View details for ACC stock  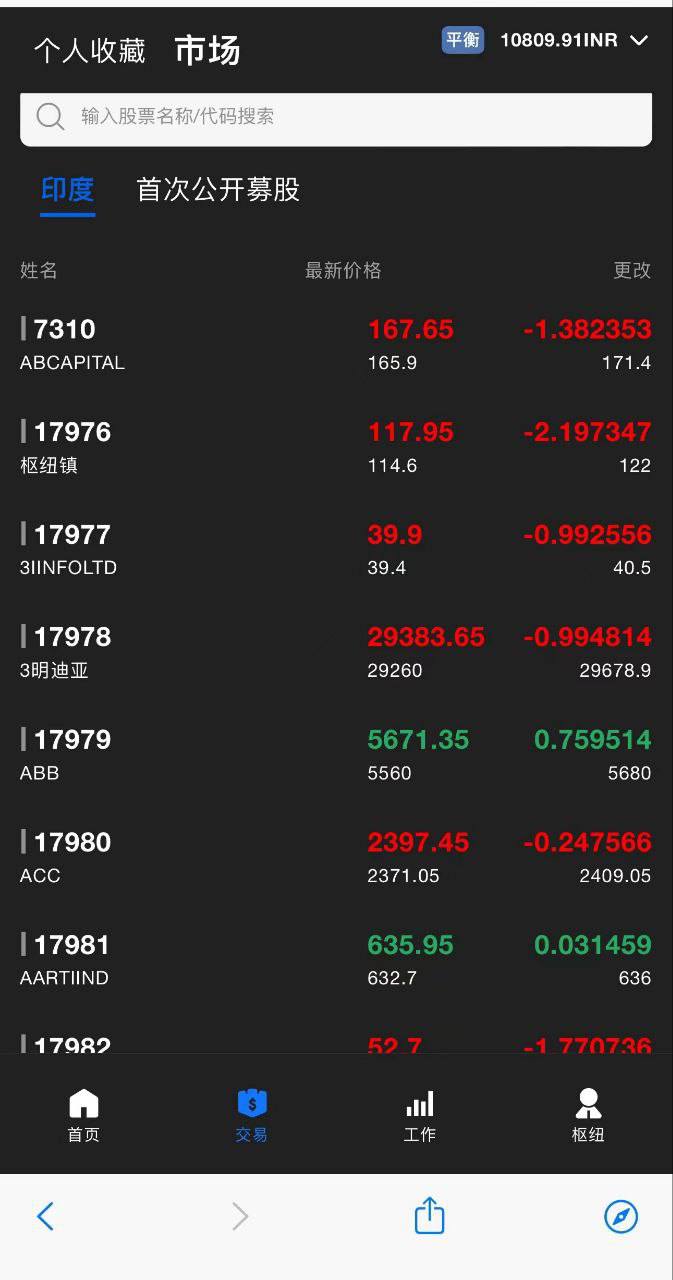point(335,858)
